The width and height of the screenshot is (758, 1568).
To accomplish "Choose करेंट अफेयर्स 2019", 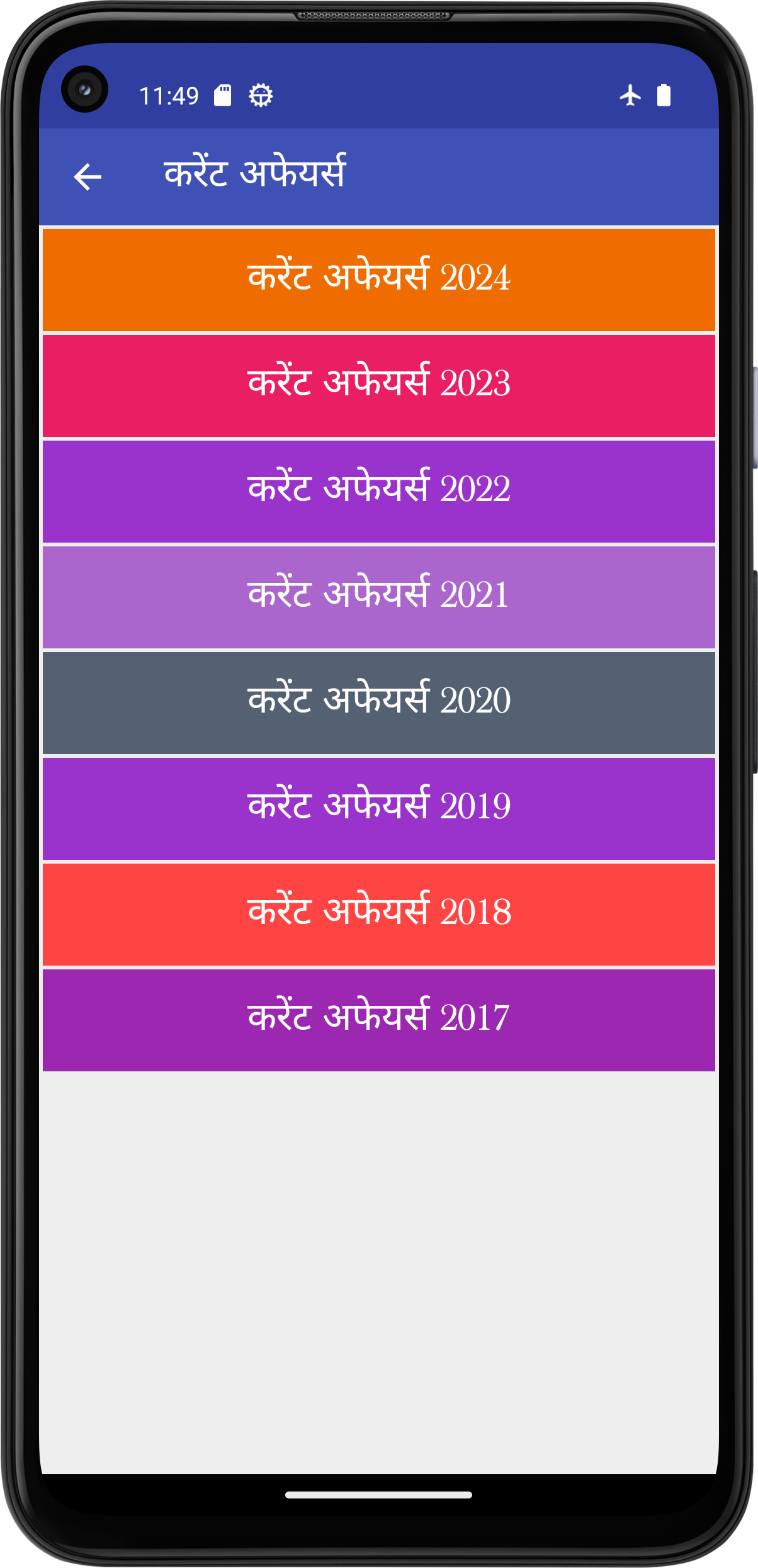I will tap(379, 809).
